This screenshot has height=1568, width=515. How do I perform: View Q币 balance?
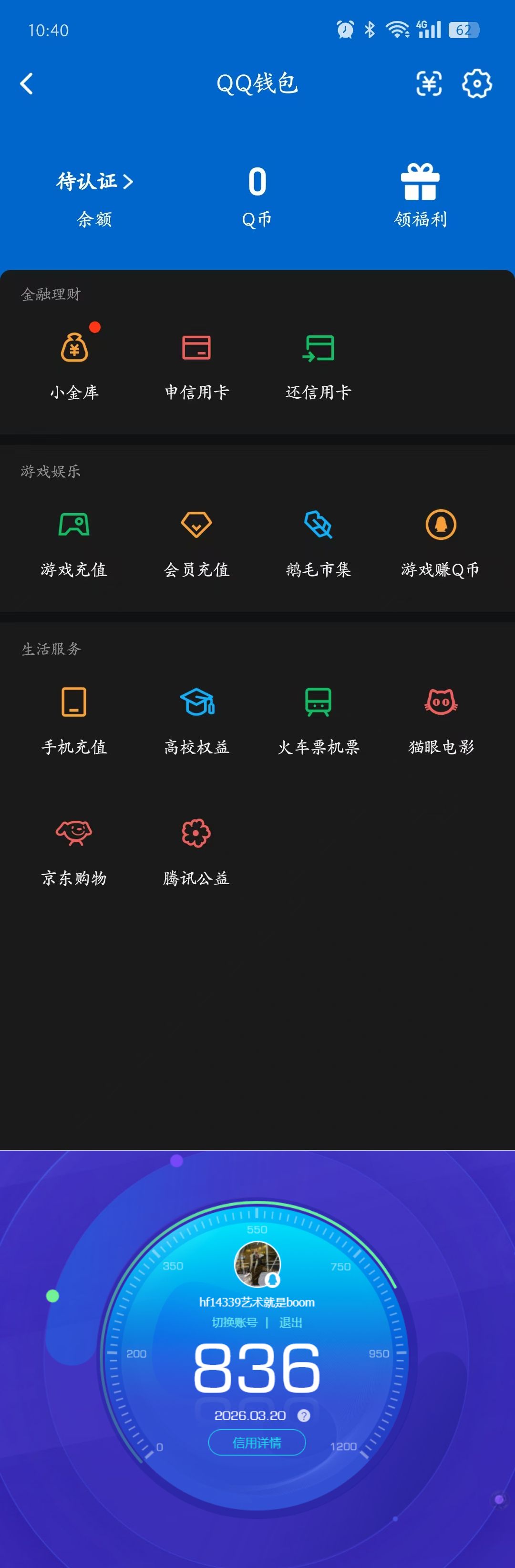point(257,195)
